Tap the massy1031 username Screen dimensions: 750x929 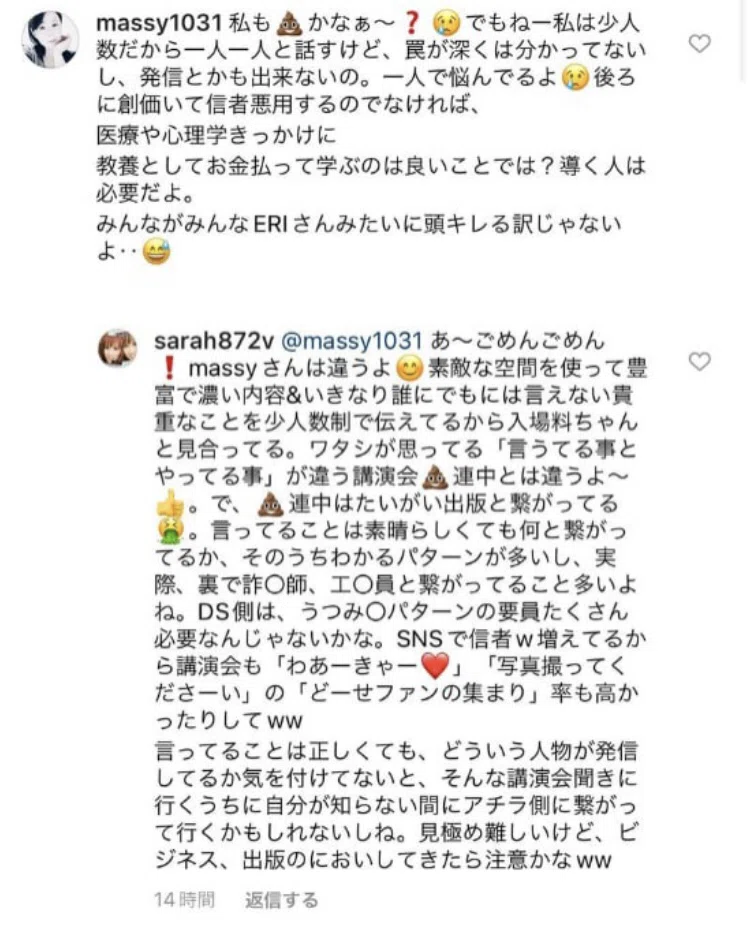159,24
